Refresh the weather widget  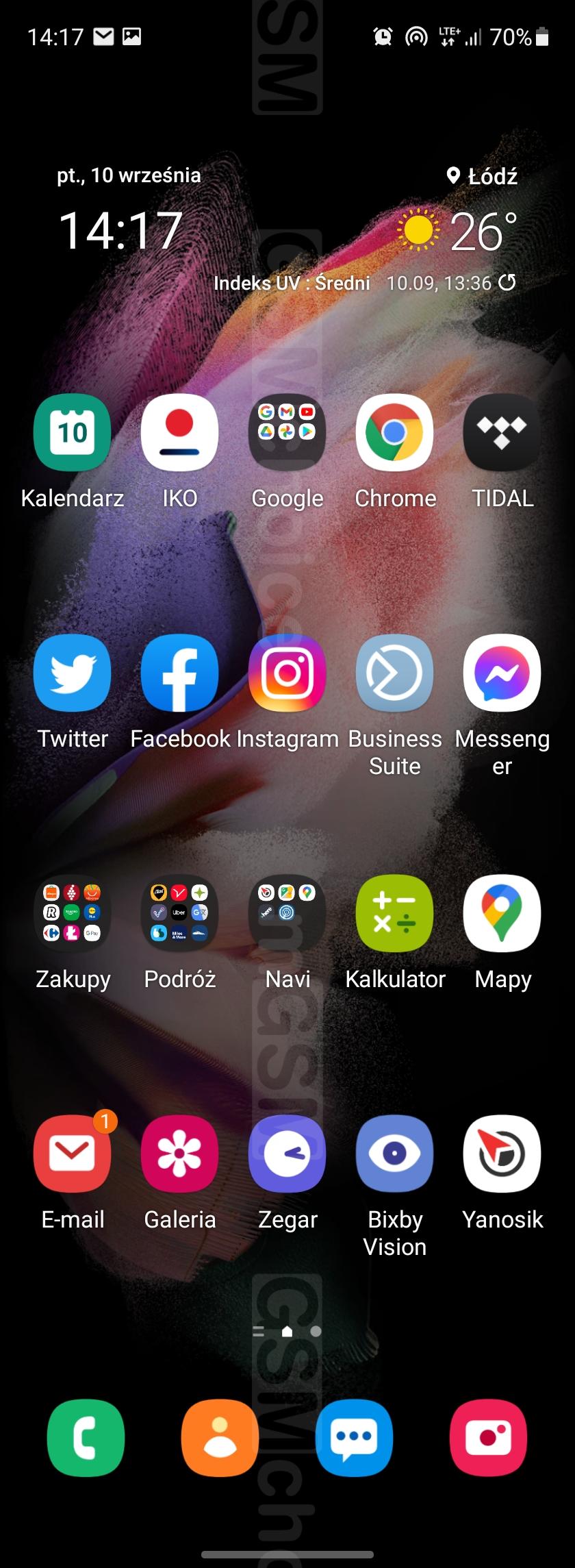point(507,282)
